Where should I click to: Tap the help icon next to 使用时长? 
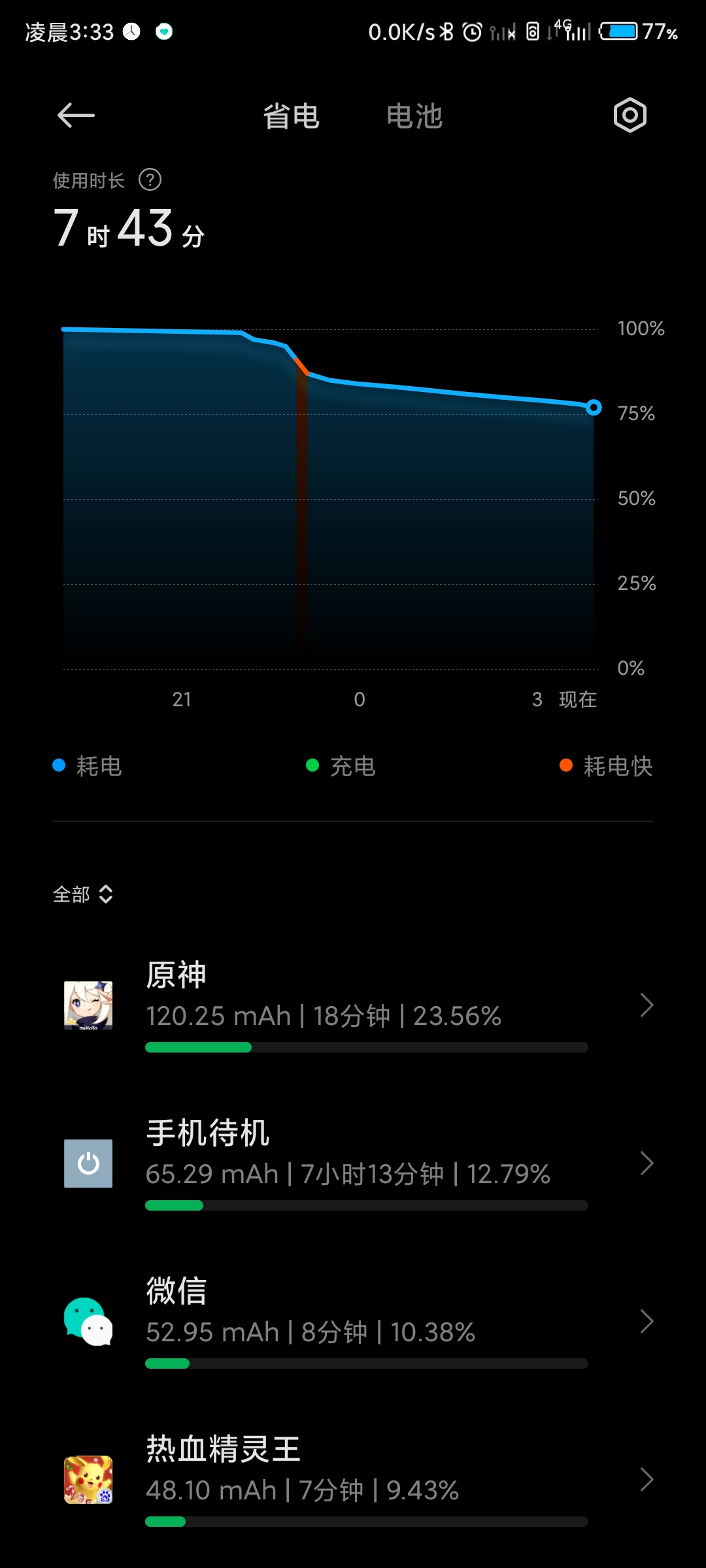(x=150, y=180)
